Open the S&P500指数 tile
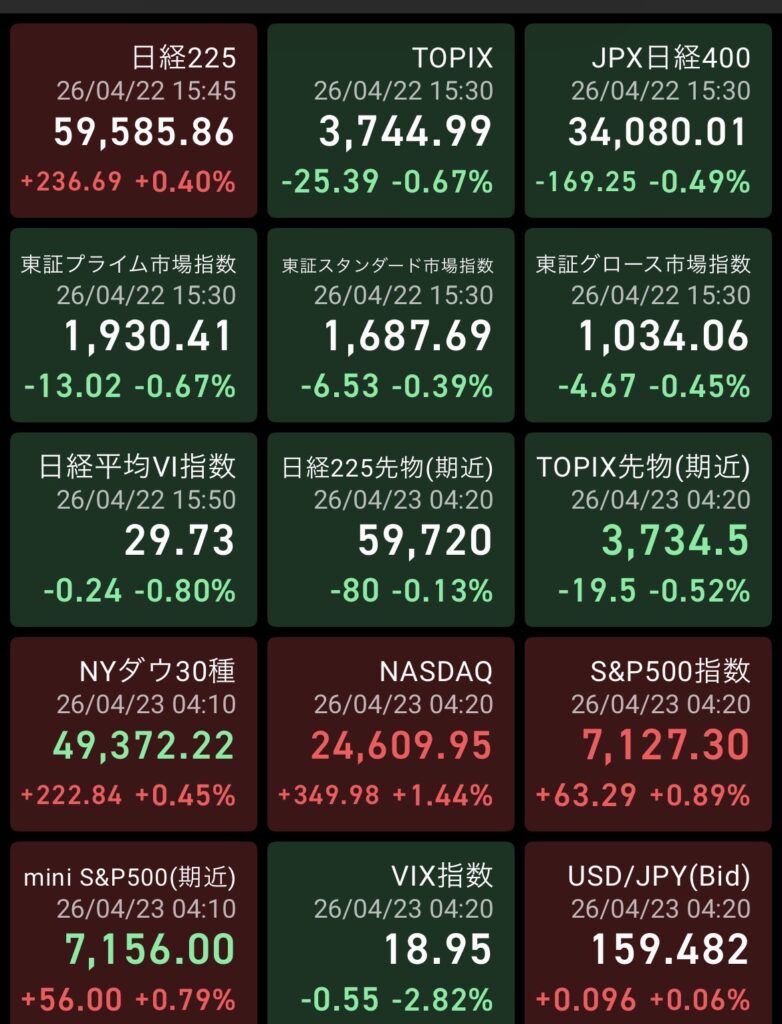 pyautogui.click(x=648, y=734)
